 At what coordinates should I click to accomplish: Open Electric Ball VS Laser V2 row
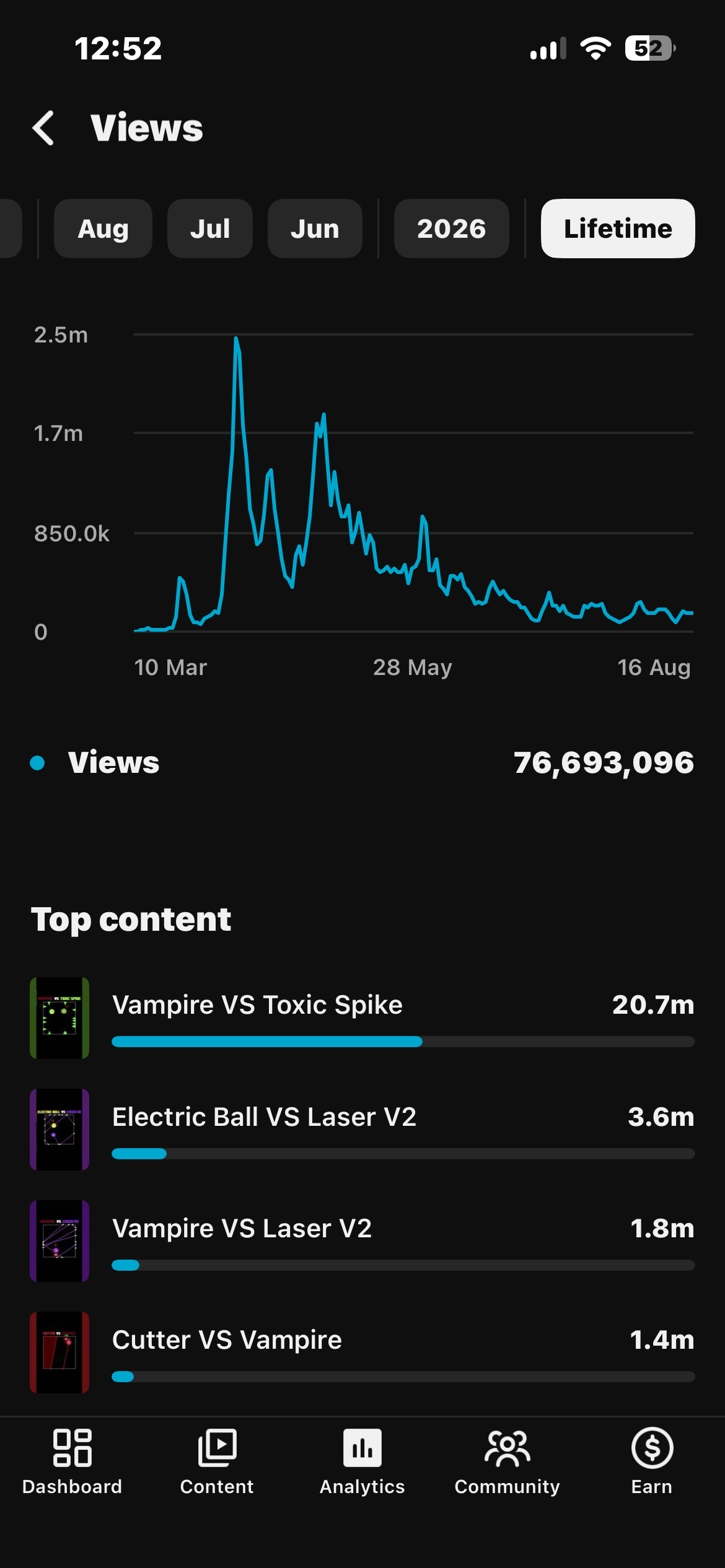pos(362,1129)
